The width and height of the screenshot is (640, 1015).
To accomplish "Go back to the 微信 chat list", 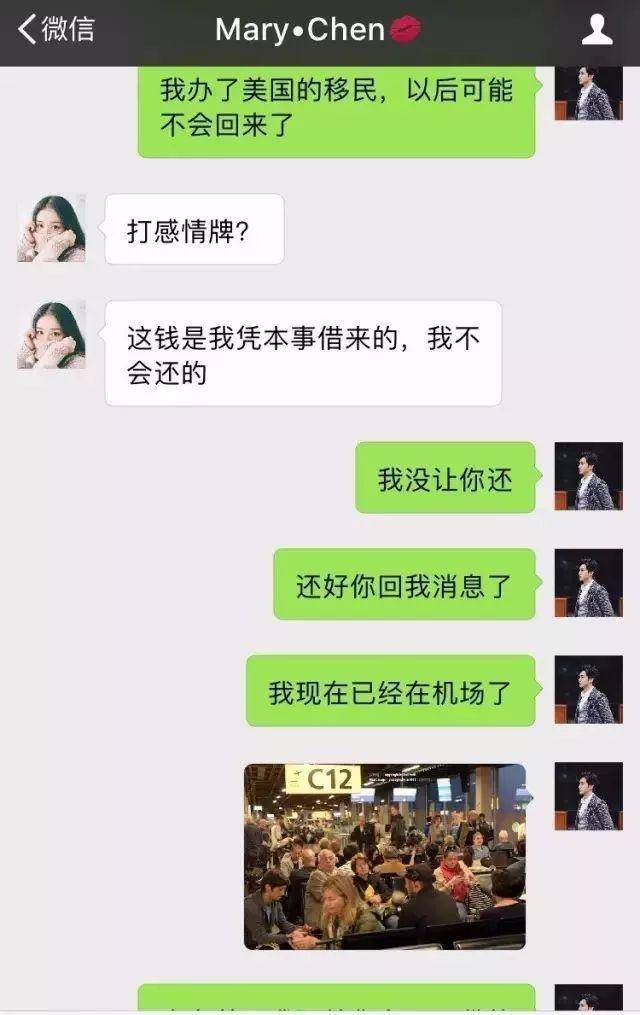I will click(55, 30).
